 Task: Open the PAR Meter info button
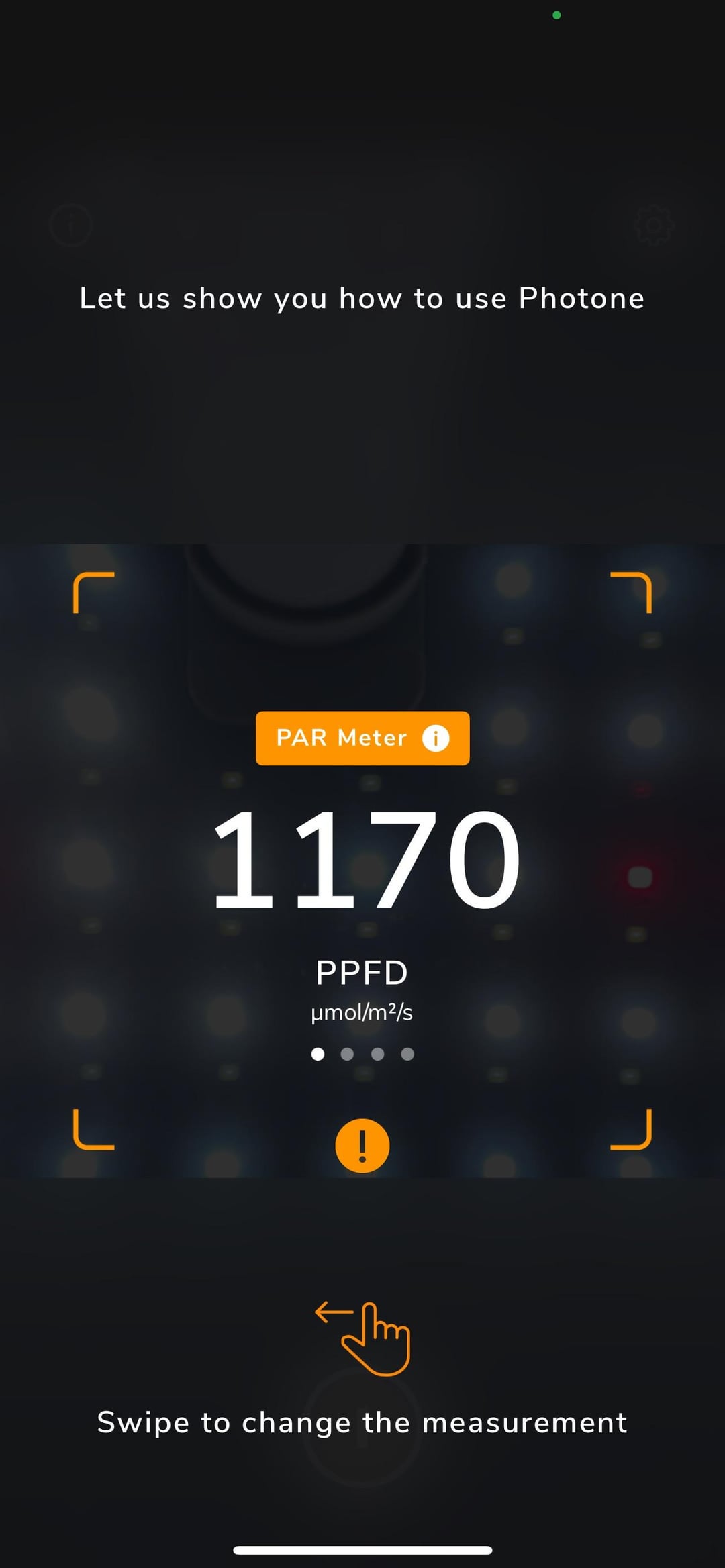pyautogui.click(x=435, y=738)
